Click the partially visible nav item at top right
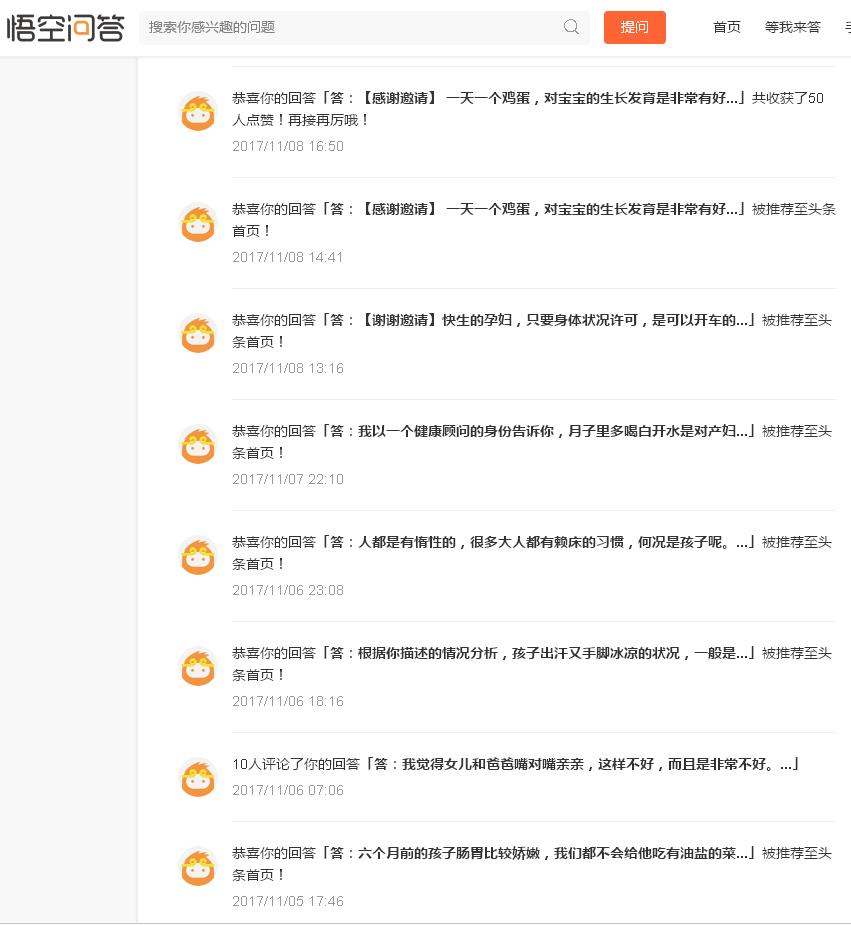 [847, 27]
